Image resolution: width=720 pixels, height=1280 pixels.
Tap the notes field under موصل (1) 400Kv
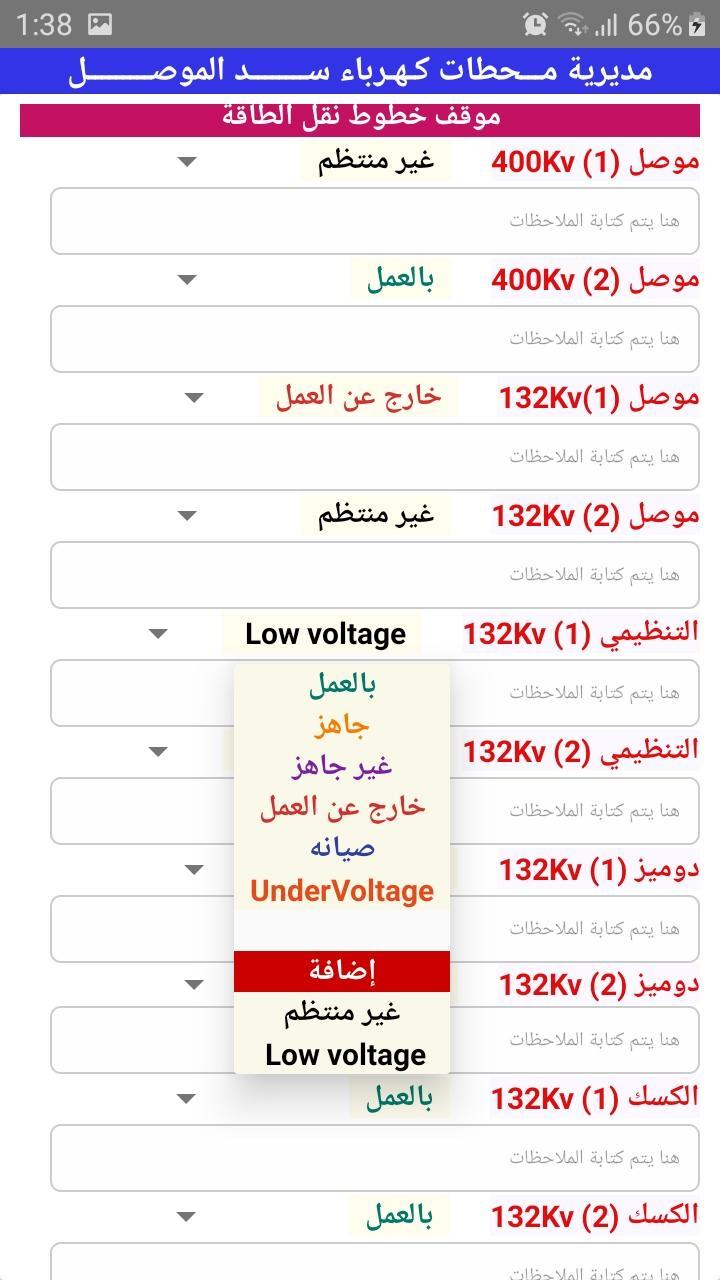375,221
